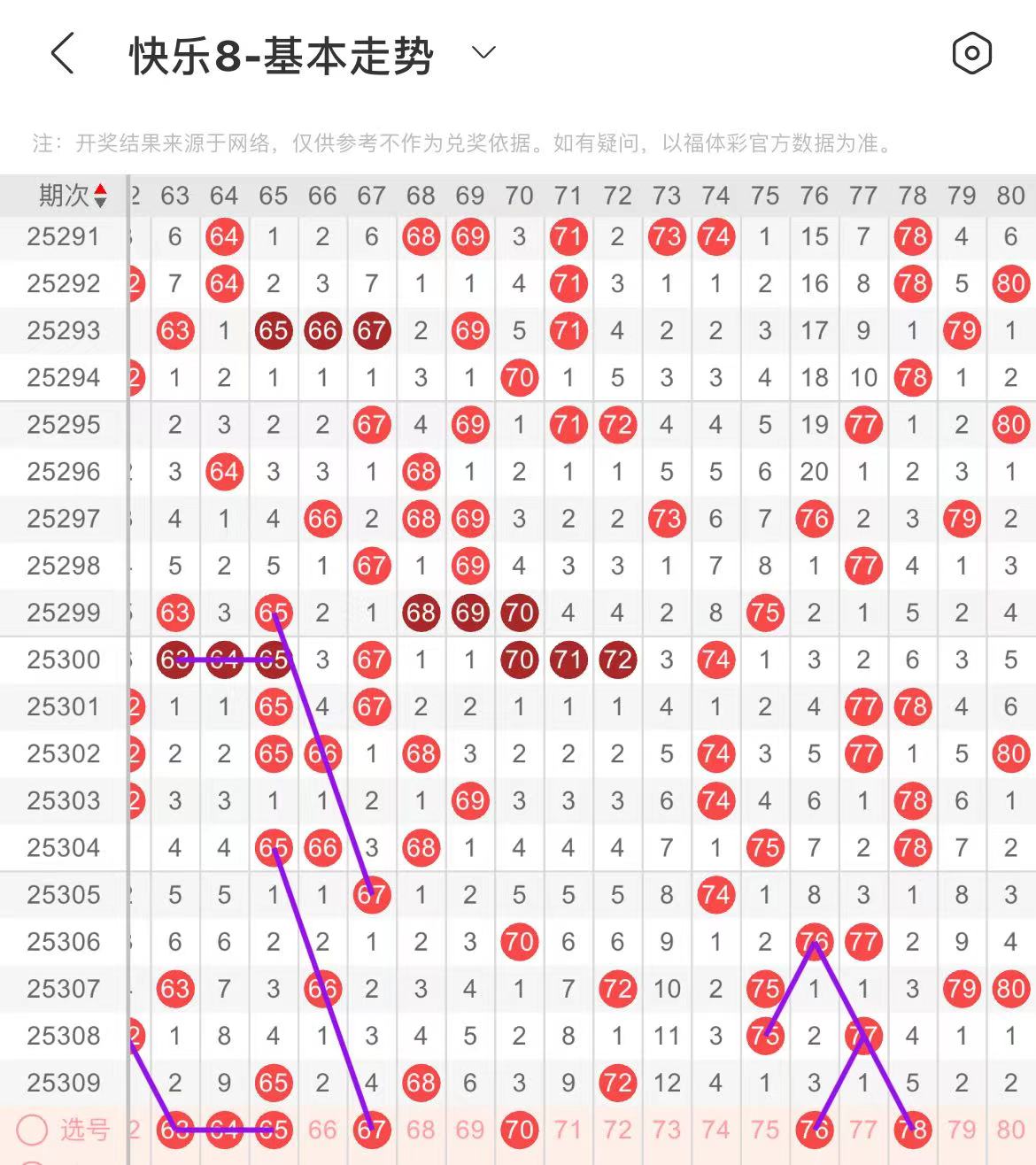Select number 80 in the 选号 row
This screenshot has height=1165, width=1036.
(1010, 1130)
